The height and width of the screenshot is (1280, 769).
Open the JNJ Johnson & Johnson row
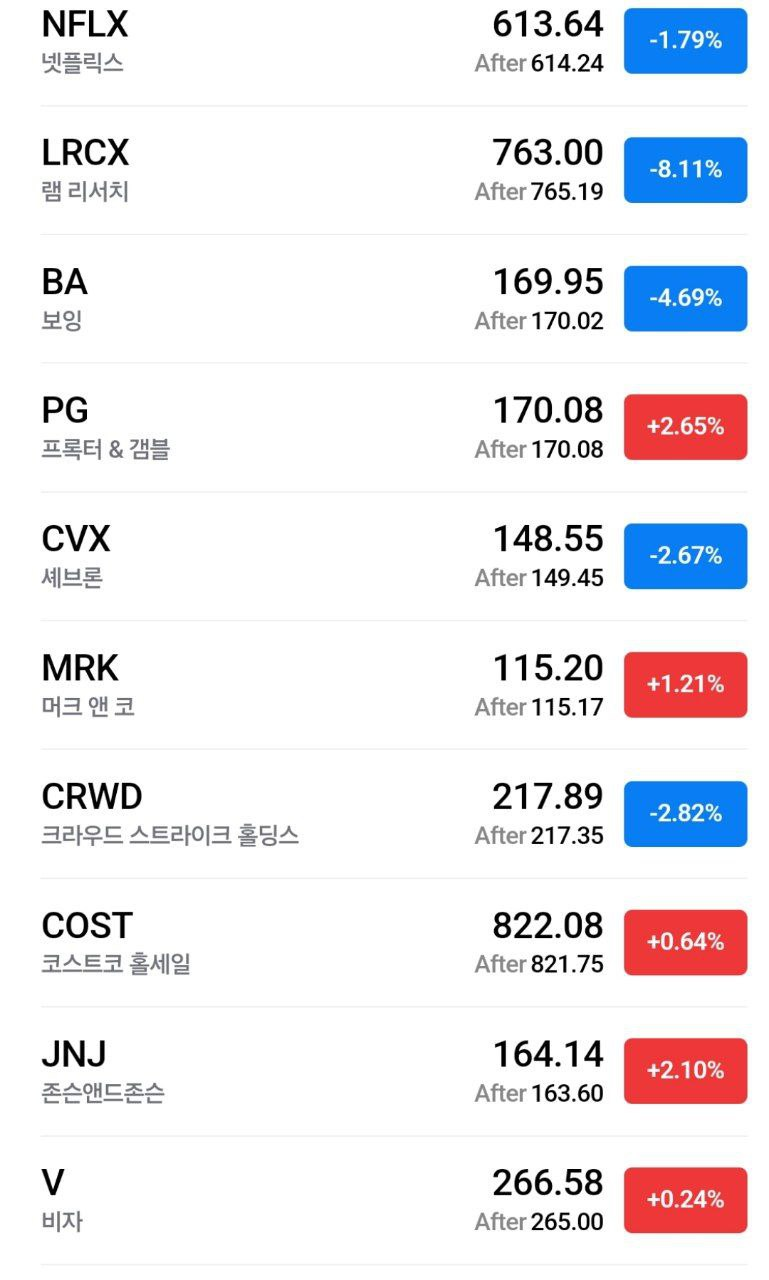[300, 1071]
